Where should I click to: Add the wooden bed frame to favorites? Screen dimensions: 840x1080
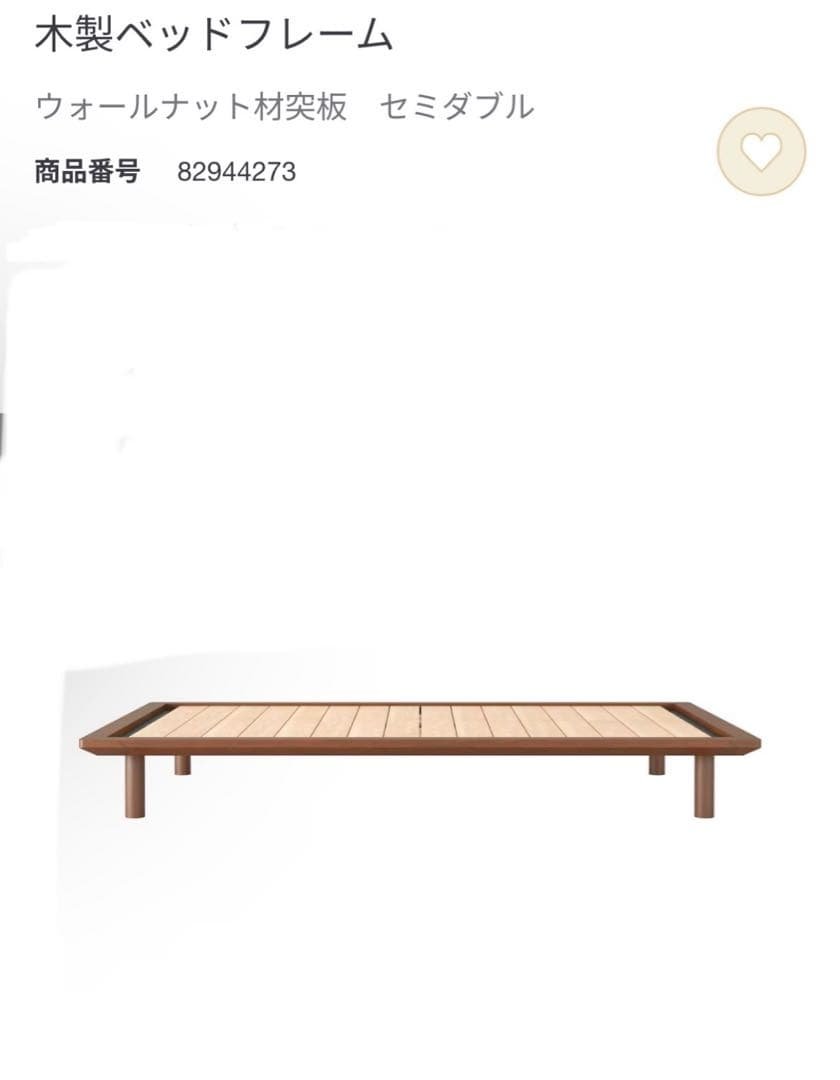coord(760,152)
